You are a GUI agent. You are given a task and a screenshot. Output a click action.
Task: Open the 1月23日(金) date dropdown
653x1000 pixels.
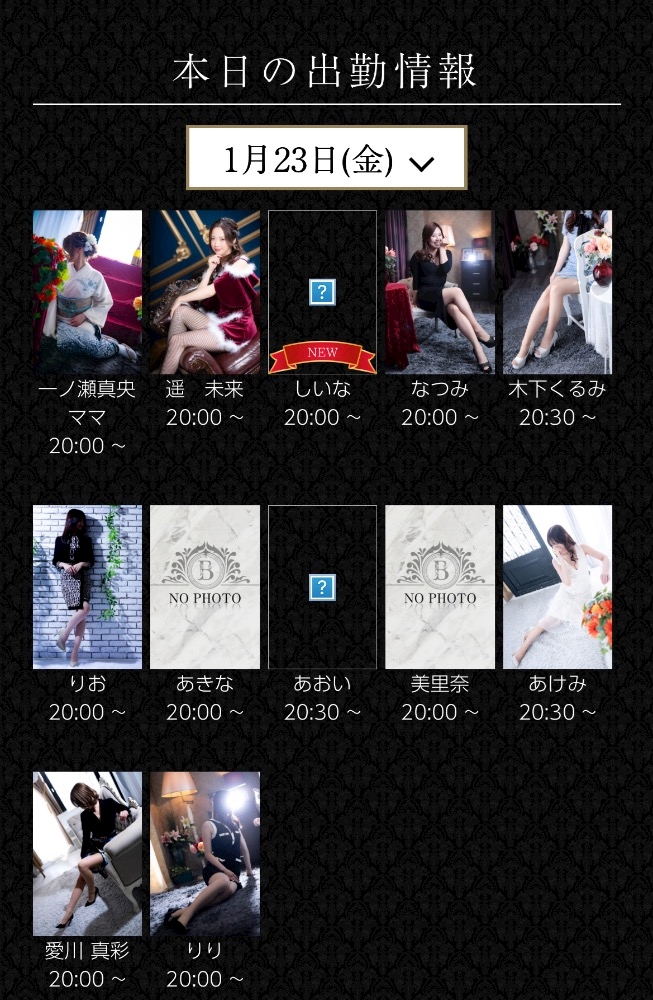click(x=326, y=159)
